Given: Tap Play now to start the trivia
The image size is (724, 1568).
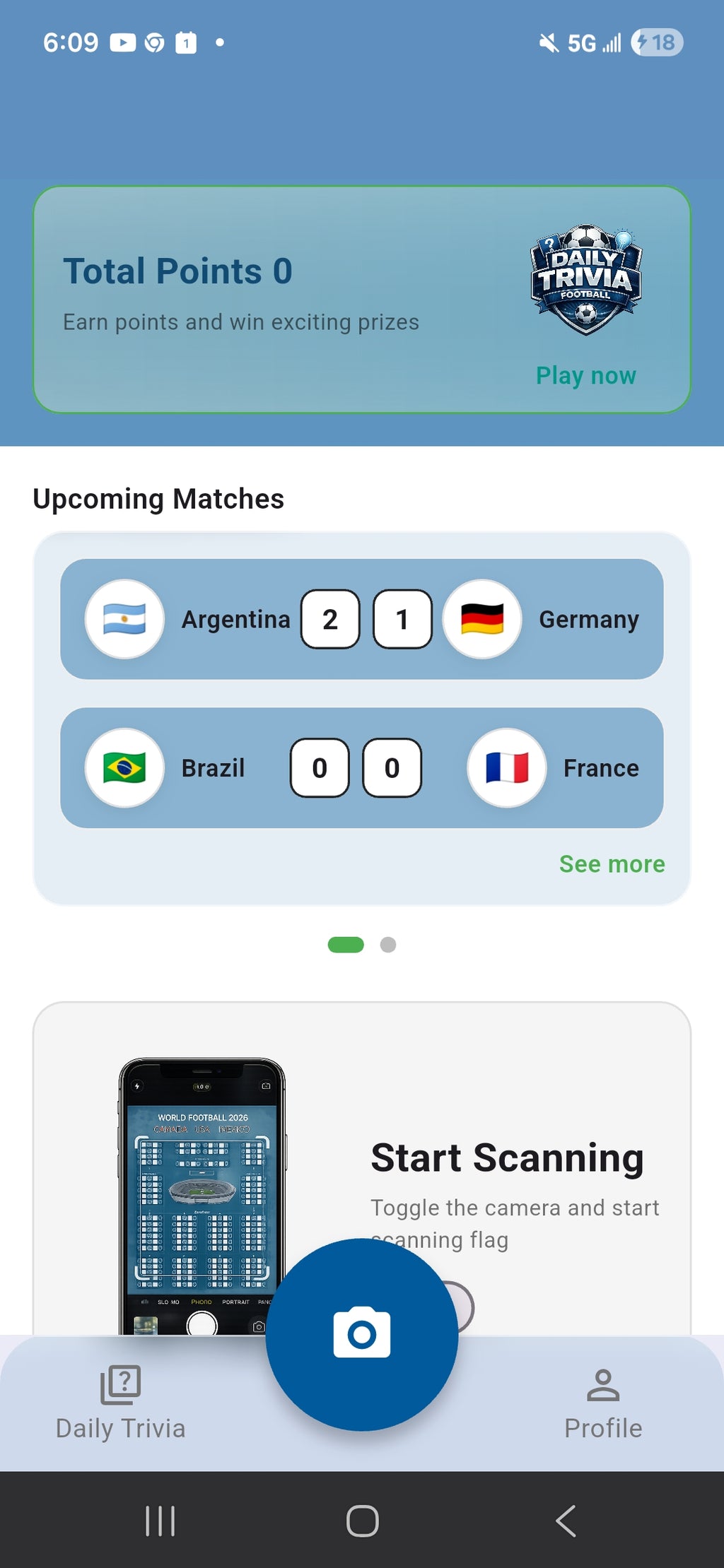Looking at the screenshot, I should coord(586,375).
